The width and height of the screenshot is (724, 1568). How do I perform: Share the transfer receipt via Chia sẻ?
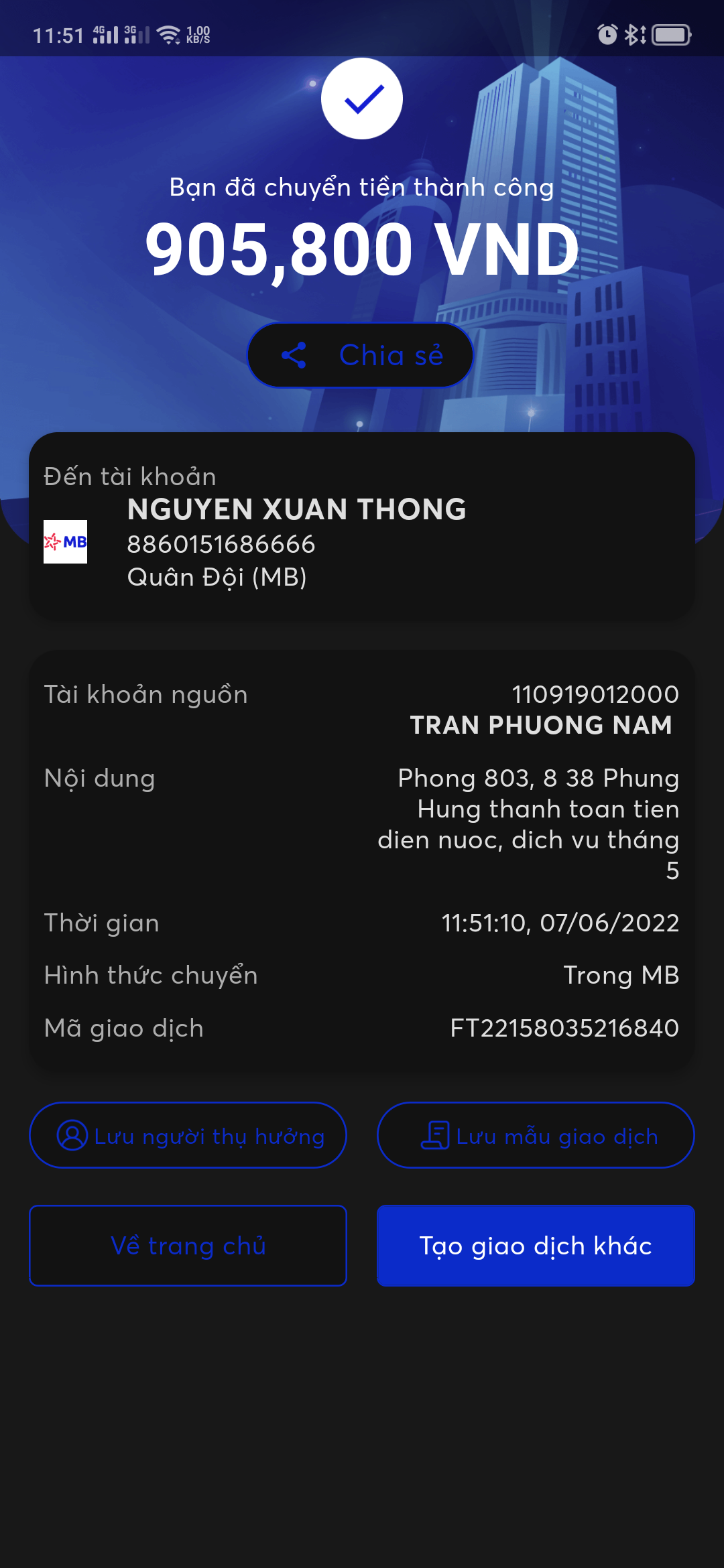[x=361, y=355]
